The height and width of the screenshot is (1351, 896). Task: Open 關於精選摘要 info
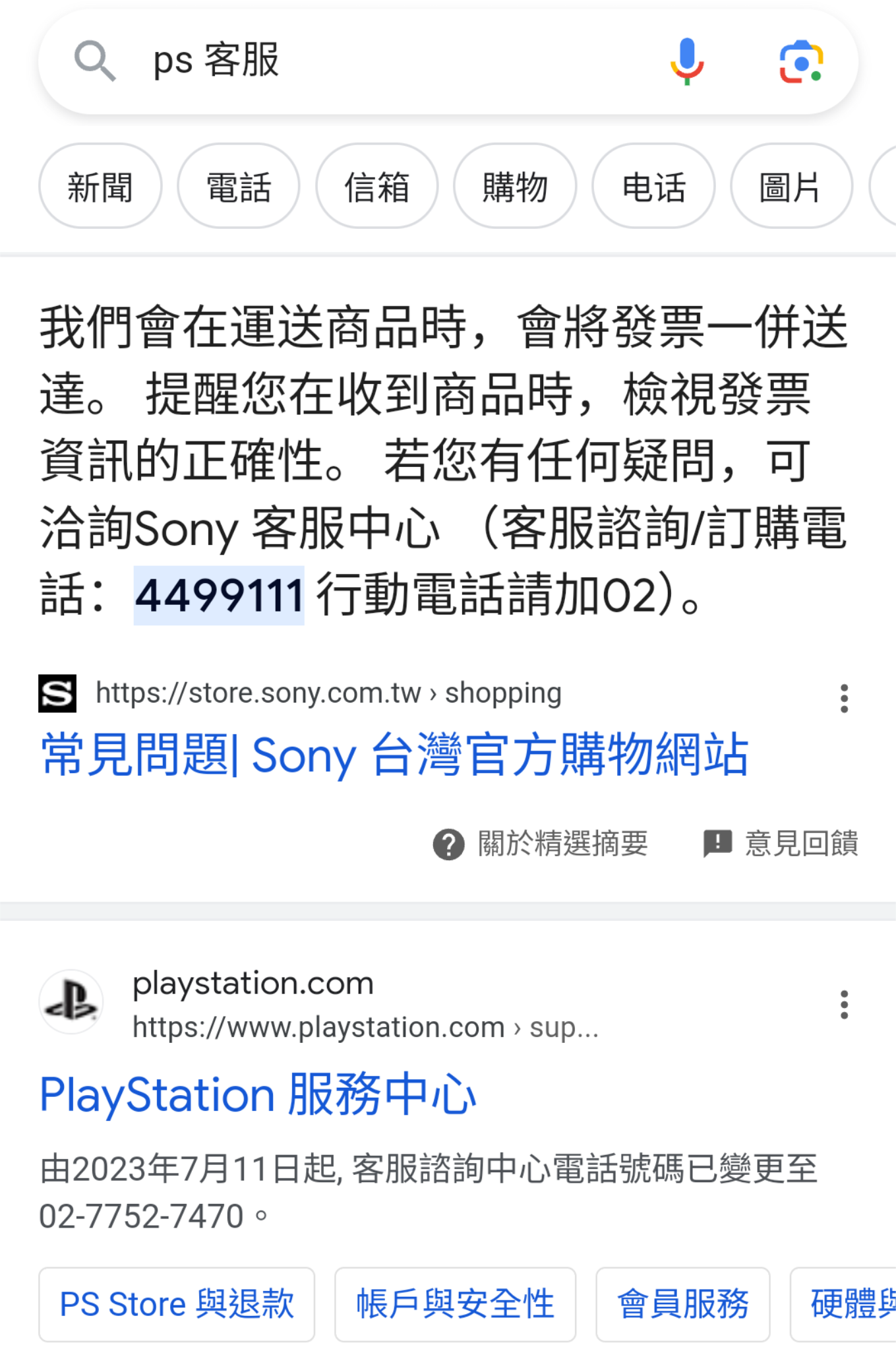click(x=541, y=844)
